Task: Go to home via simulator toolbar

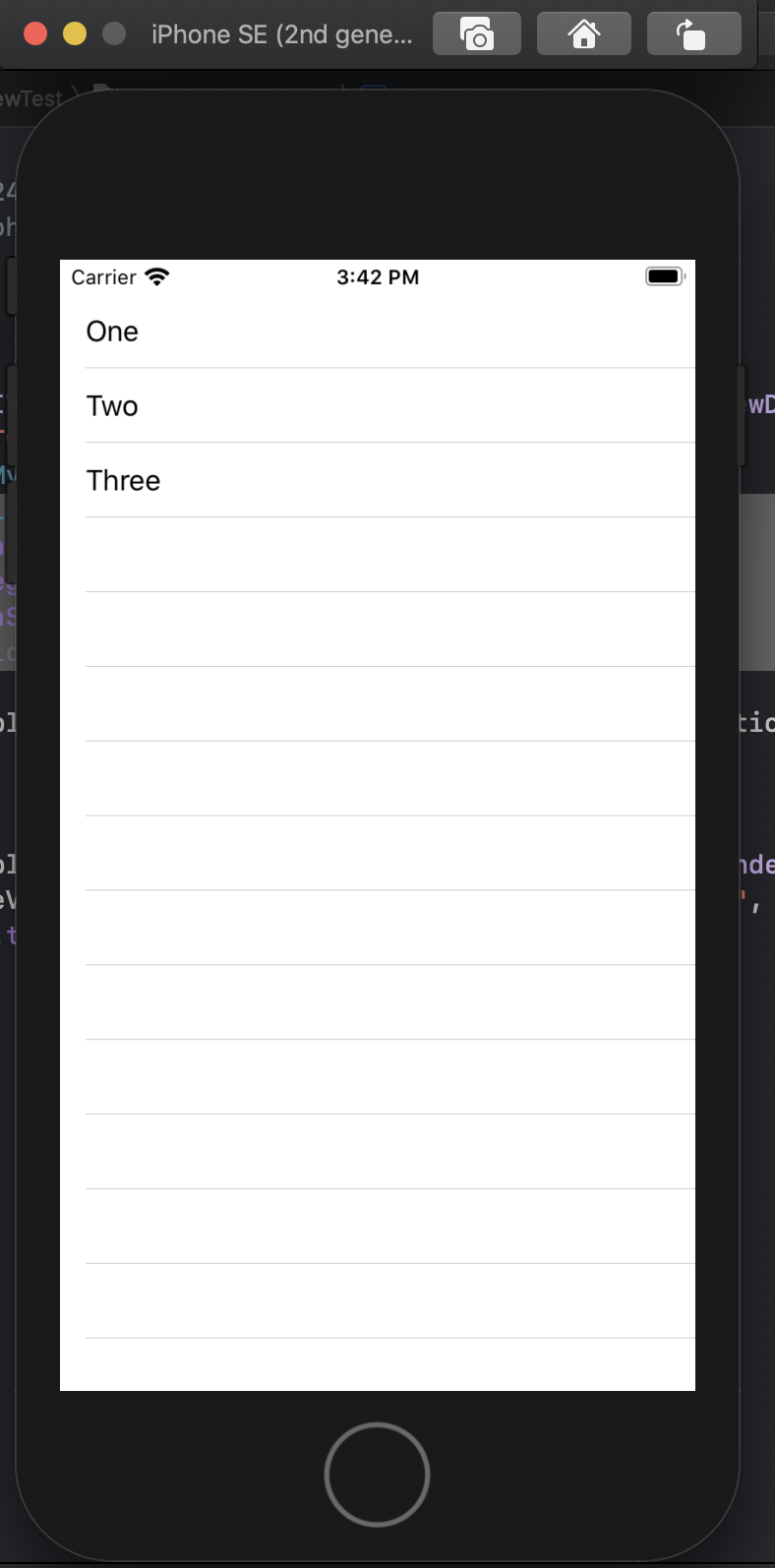Action: pos(584,34)
